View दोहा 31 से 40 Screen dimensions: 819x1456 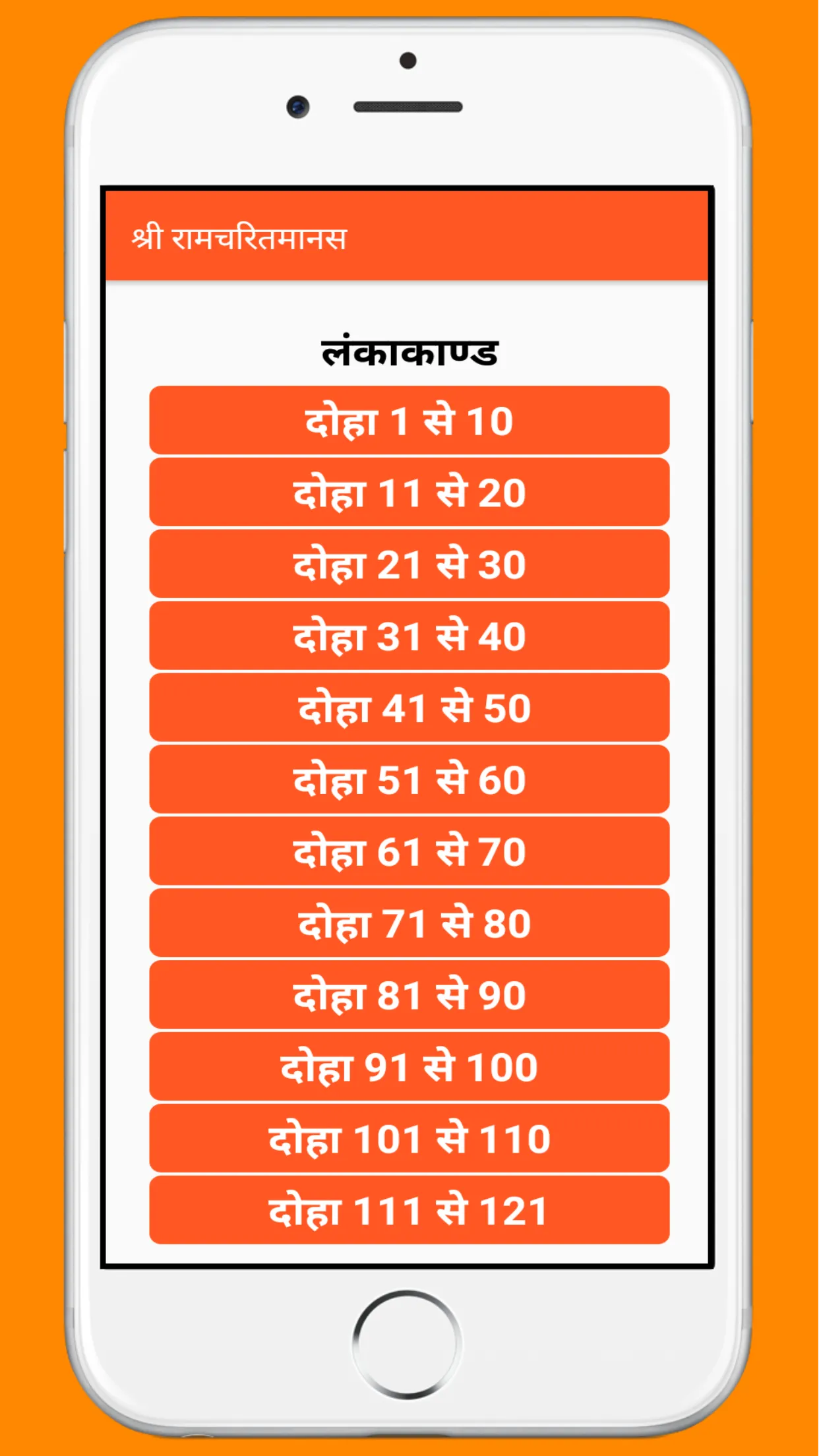tap(409, 636)
